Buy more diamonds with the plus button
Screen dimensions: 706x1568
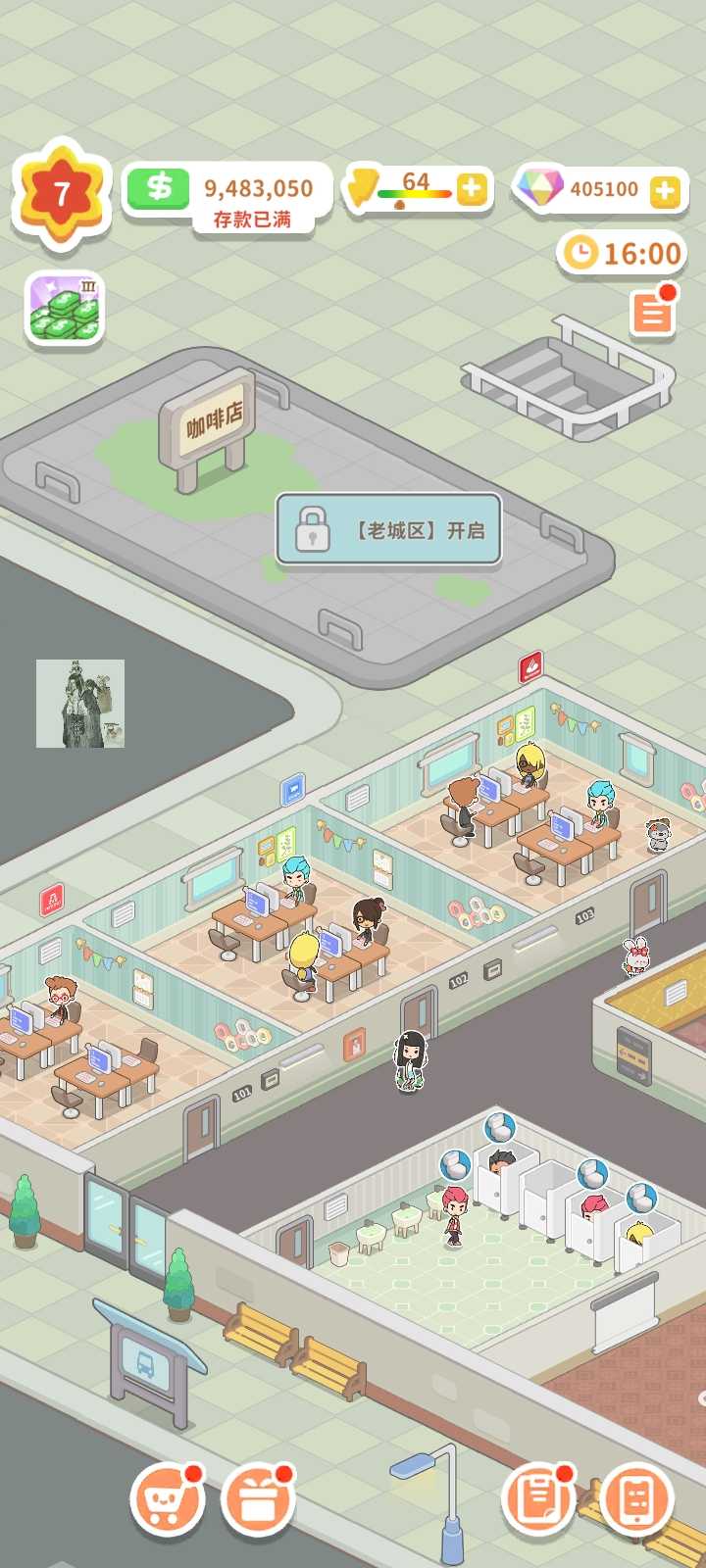coord(665,190)
